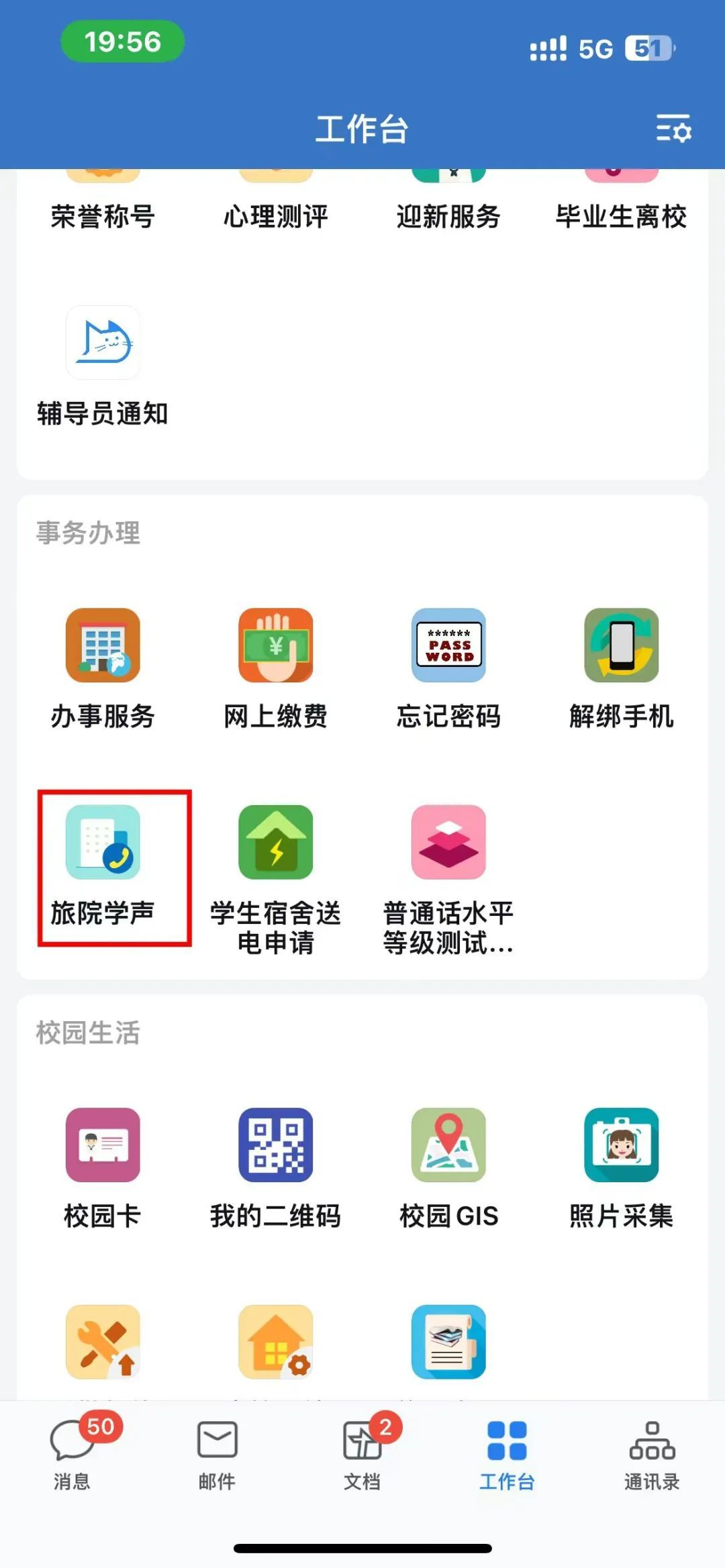Select the 工作台 tab
The height and width of the screenshot is (1568, 725).
507,1452
